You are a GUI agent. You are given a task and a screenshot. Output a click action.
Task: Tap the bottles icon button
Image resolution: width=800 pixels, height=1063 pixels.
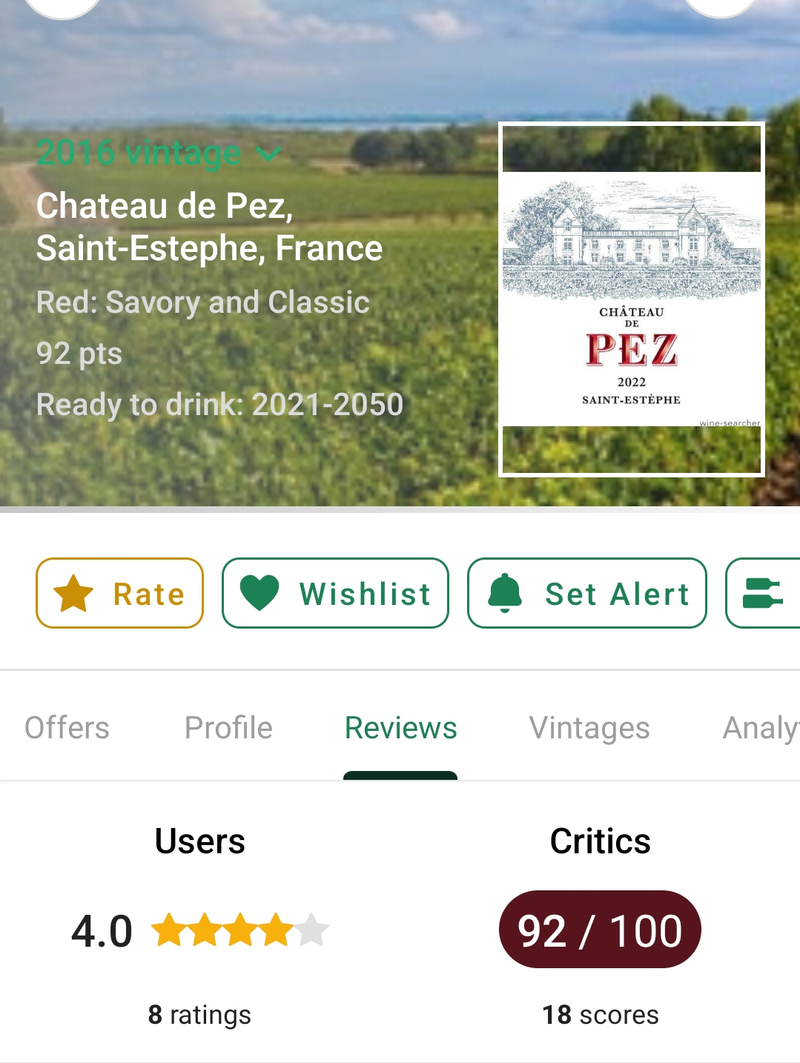765,593
